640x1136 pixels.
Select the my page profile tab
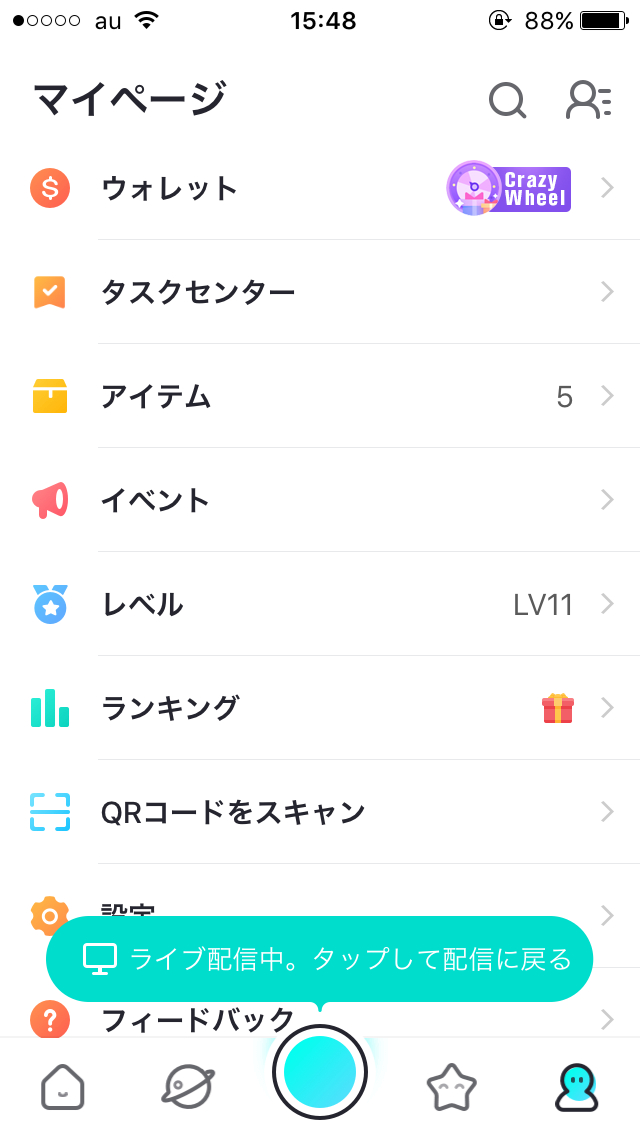pyautogui.click(x=577, y=1086)
